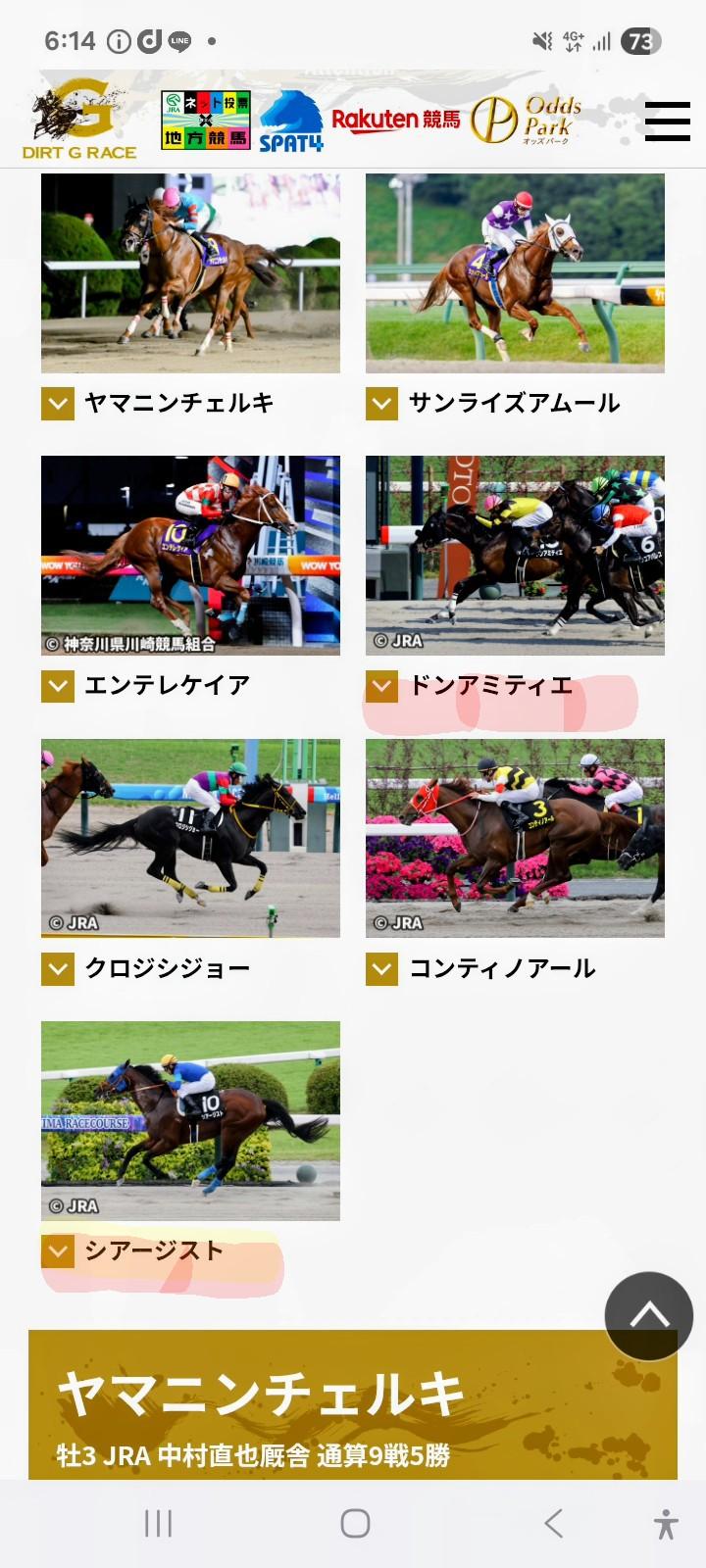The width and height of the screenshot is (706, 1568).
Task: Open the クロジシジョー horse photo
Action: (x=190, y=838)
